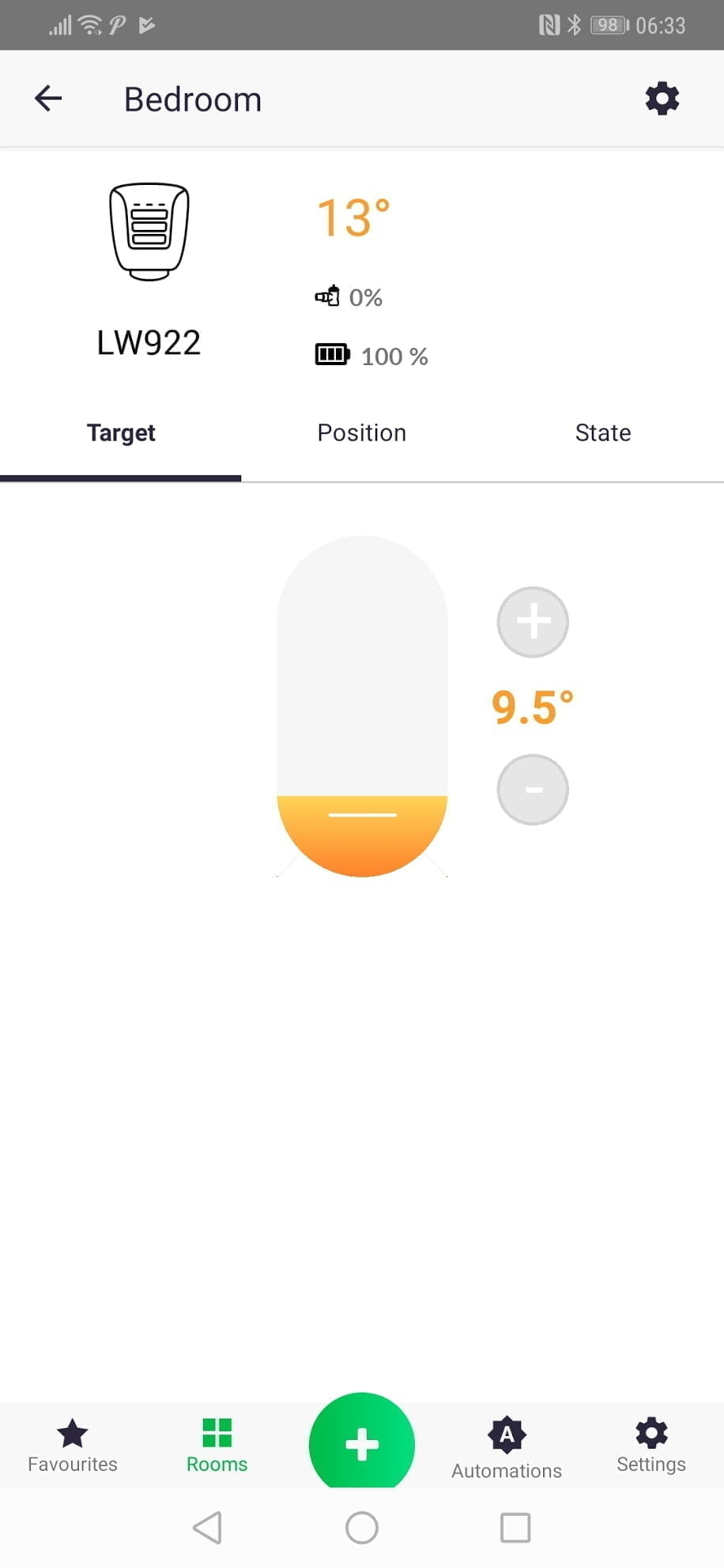Select the Target tab

(x=121, y=433)
